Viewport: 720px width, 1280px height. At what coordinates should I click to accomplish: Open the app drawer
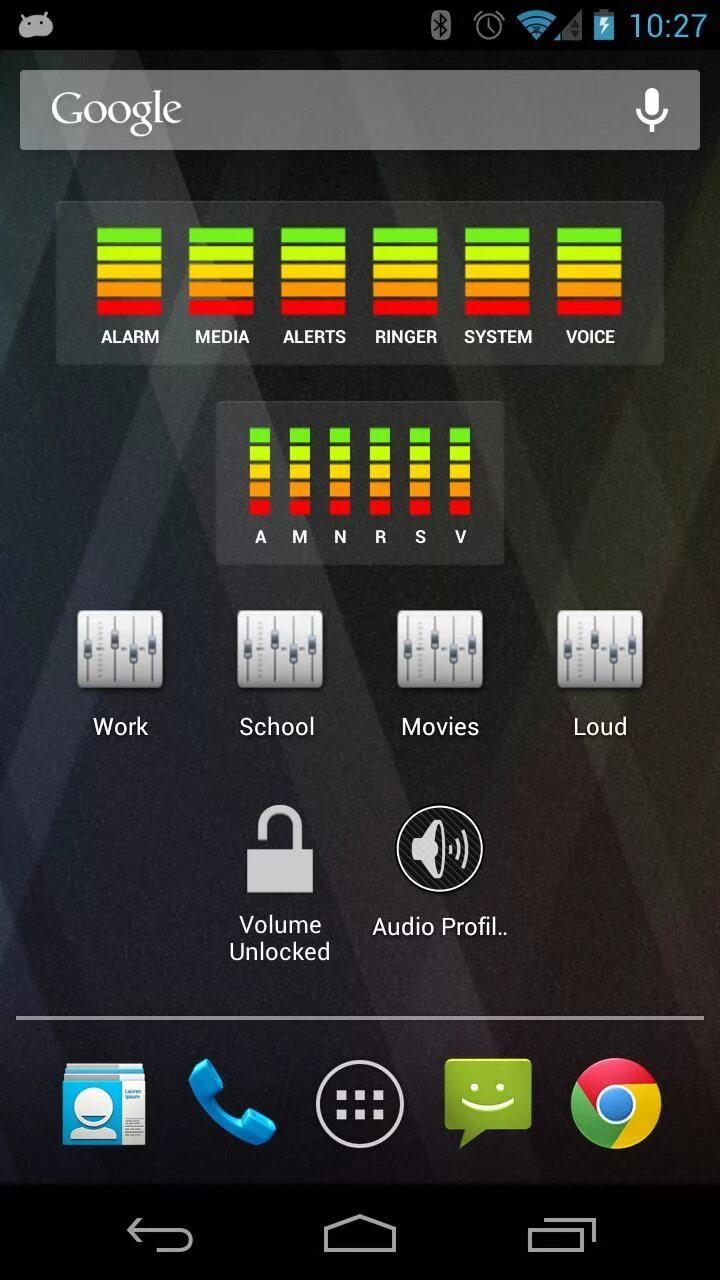pos(360,1104)
